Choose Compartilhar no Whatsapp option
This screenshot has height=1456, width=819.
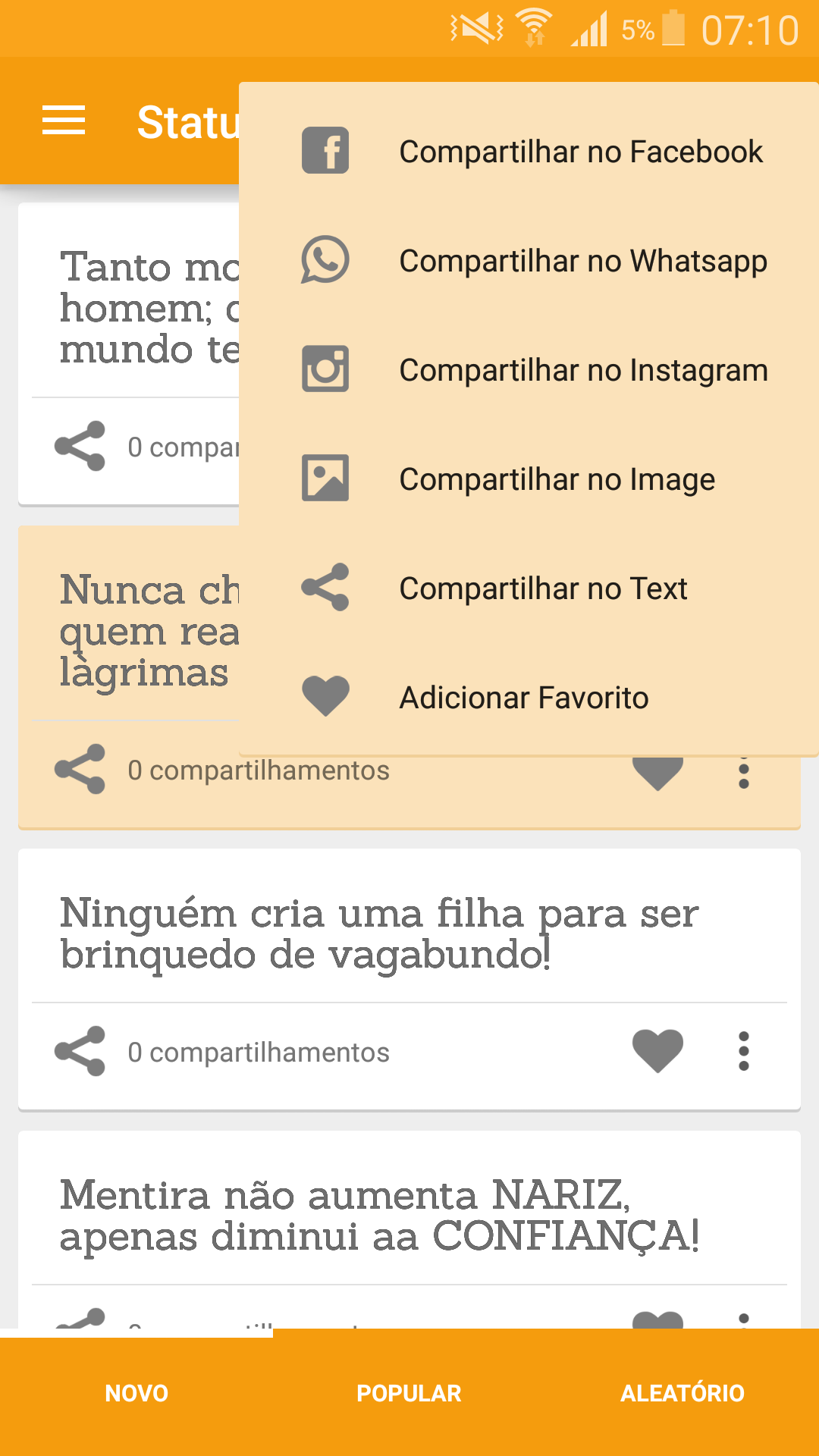pyautogui.click(x=529, y=260)
